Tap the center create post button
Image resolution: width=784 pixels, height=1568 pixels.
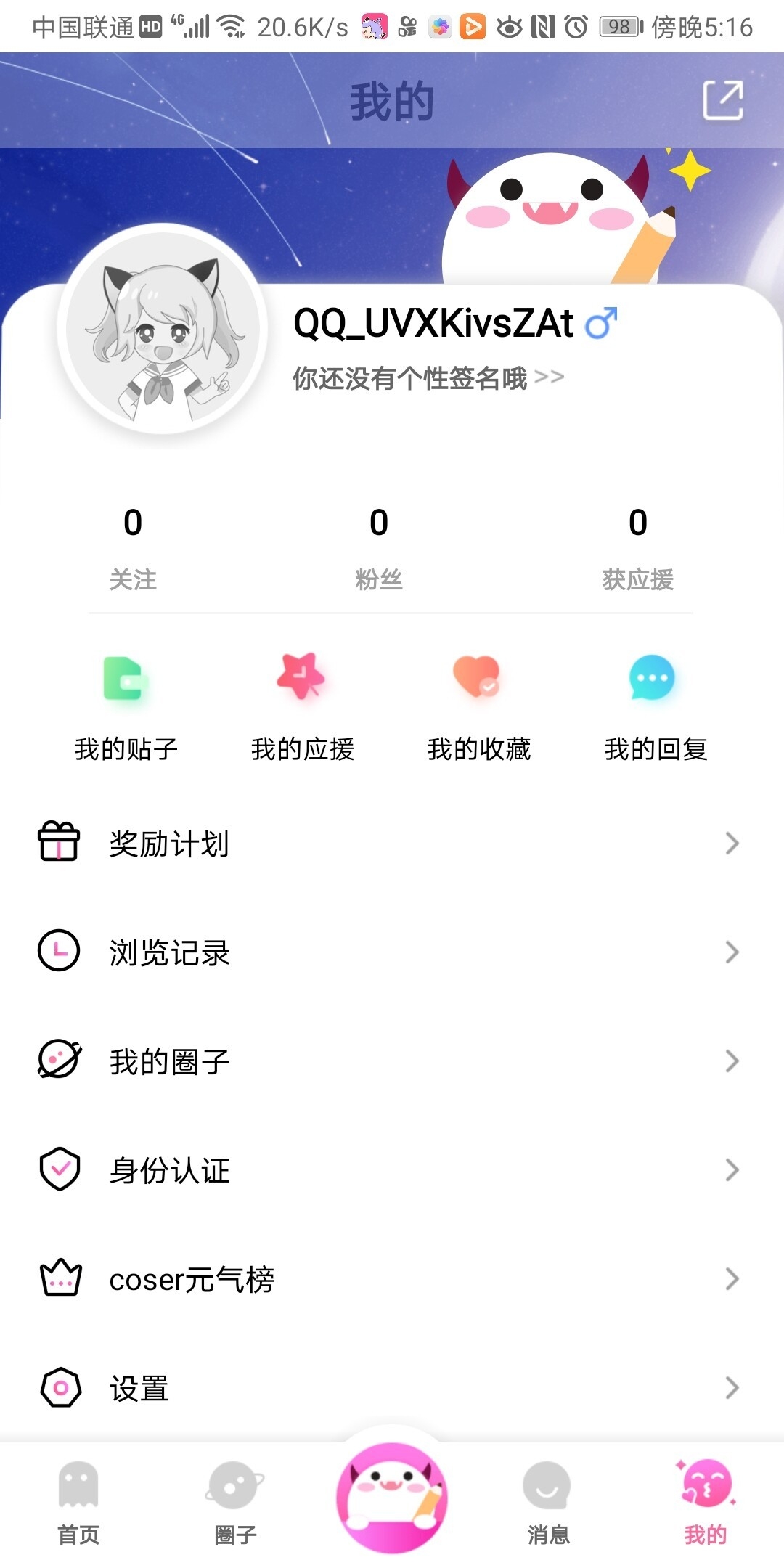point(392,1497)
